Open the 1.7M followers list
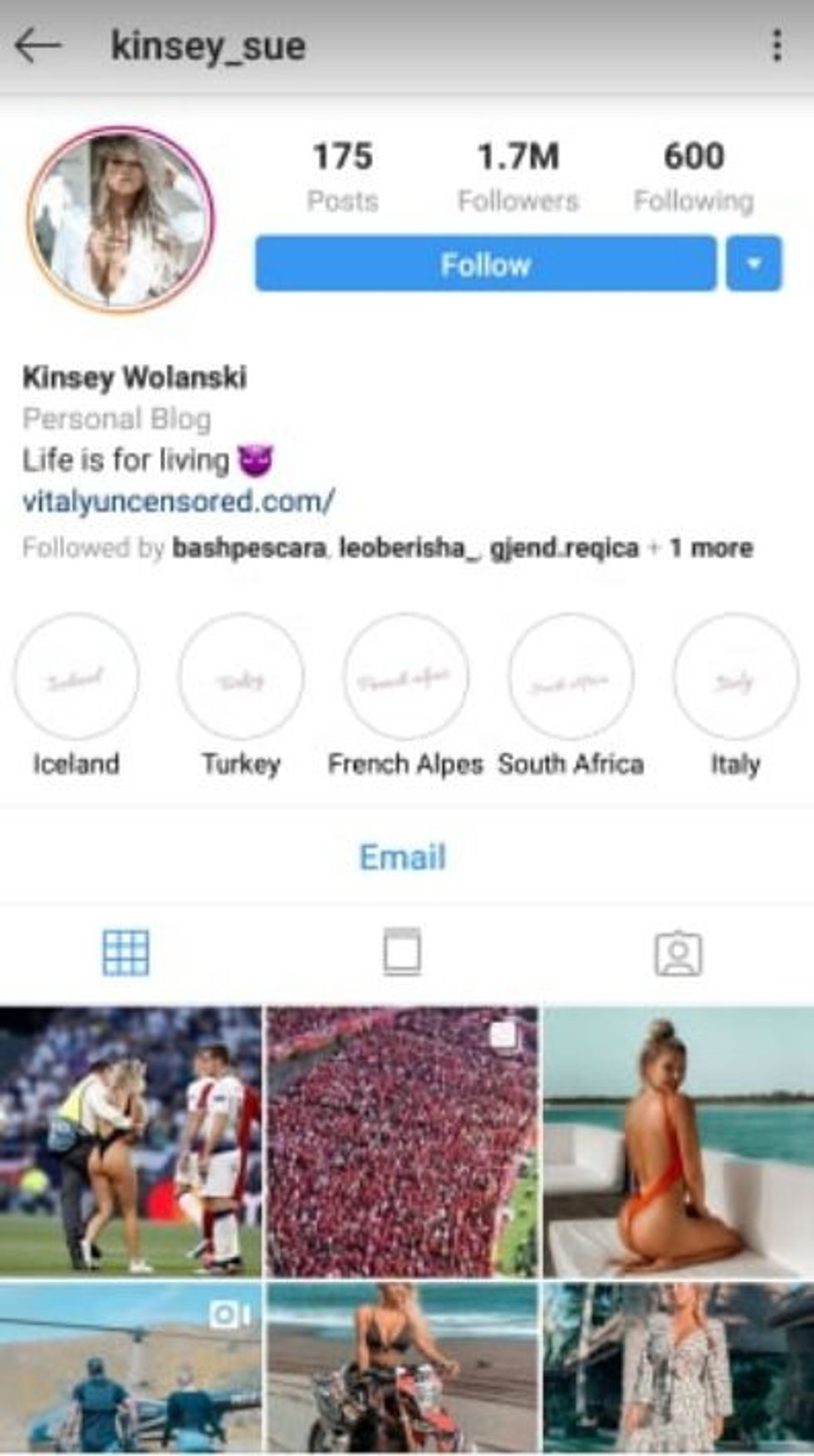814x1456 pixels. 517,176
